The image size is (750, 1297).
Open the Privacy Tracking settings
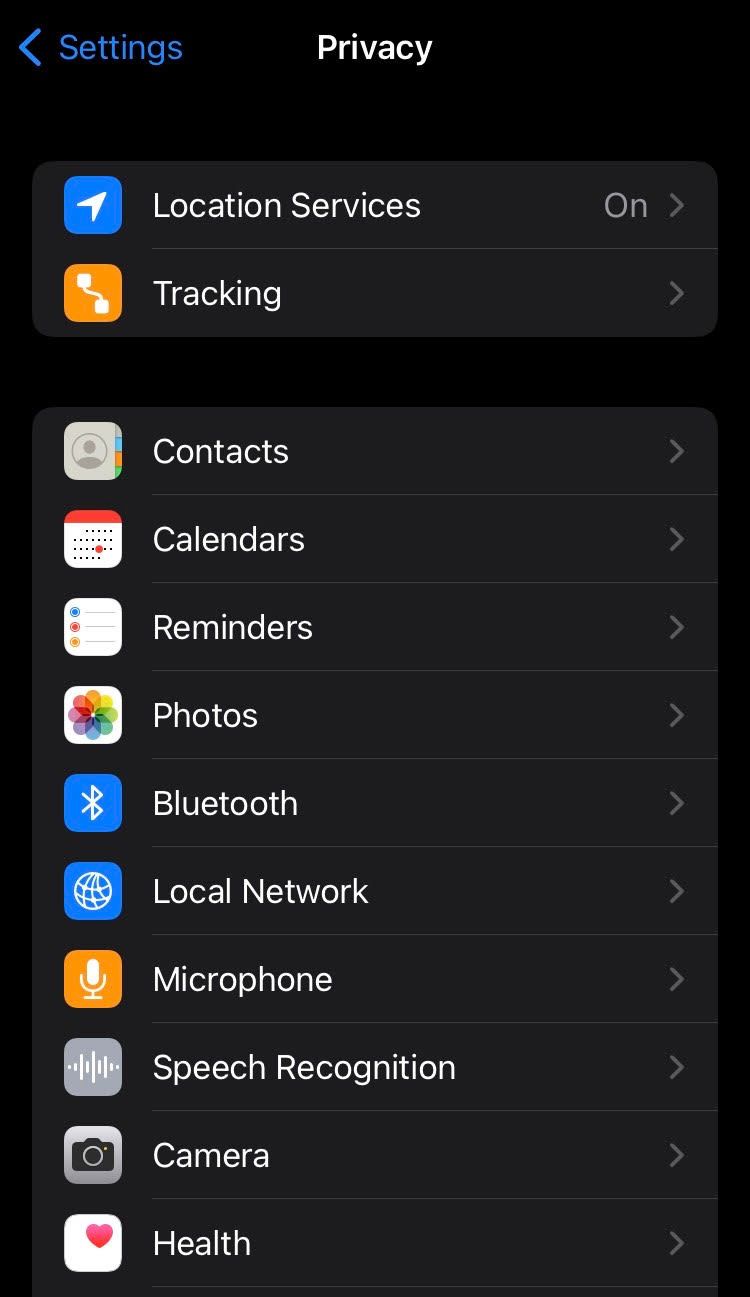[375, 293]
